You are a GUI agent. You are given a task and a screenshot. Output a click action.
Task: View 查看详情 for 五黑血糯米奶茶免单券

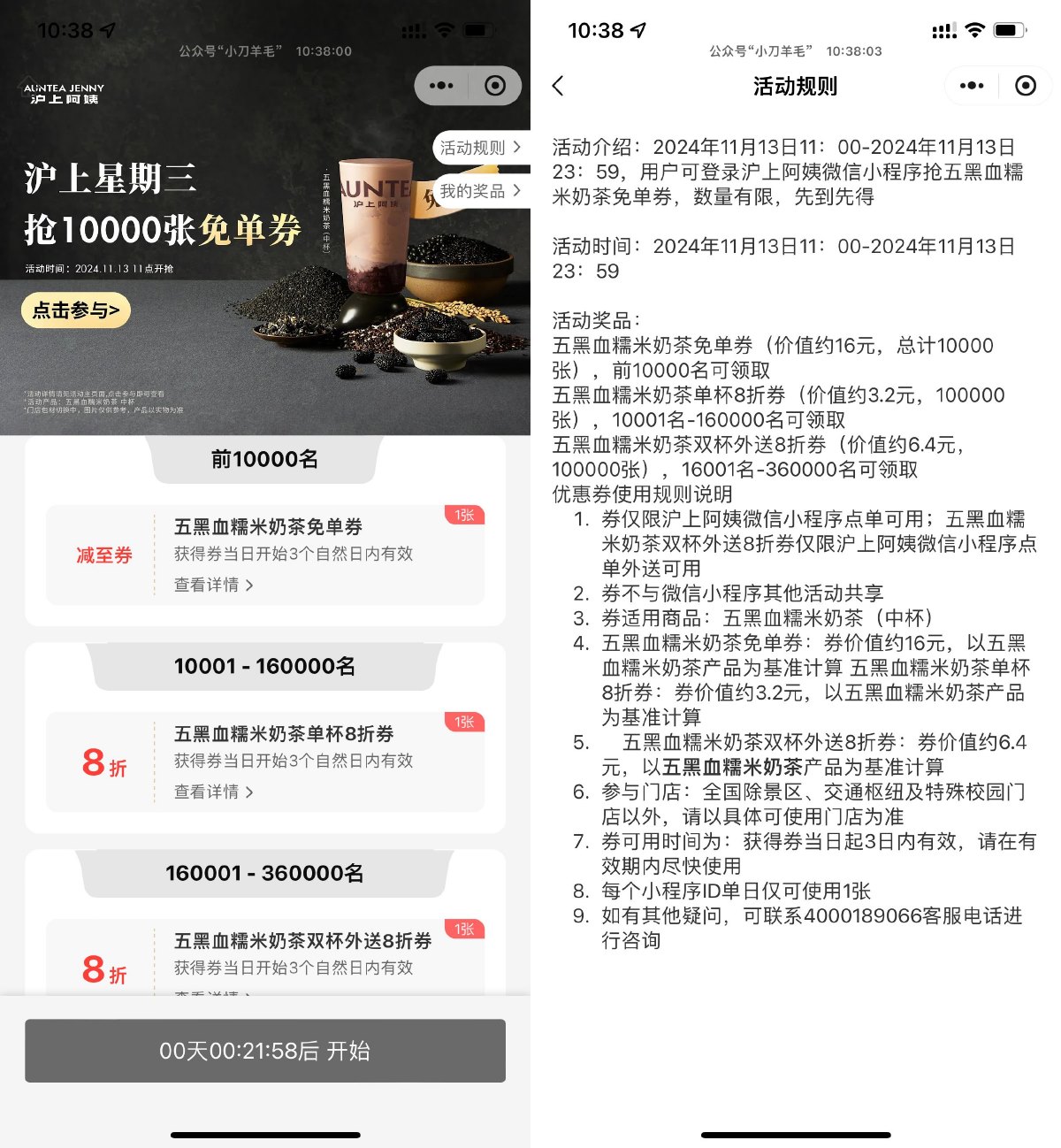(x=213, y=585)
